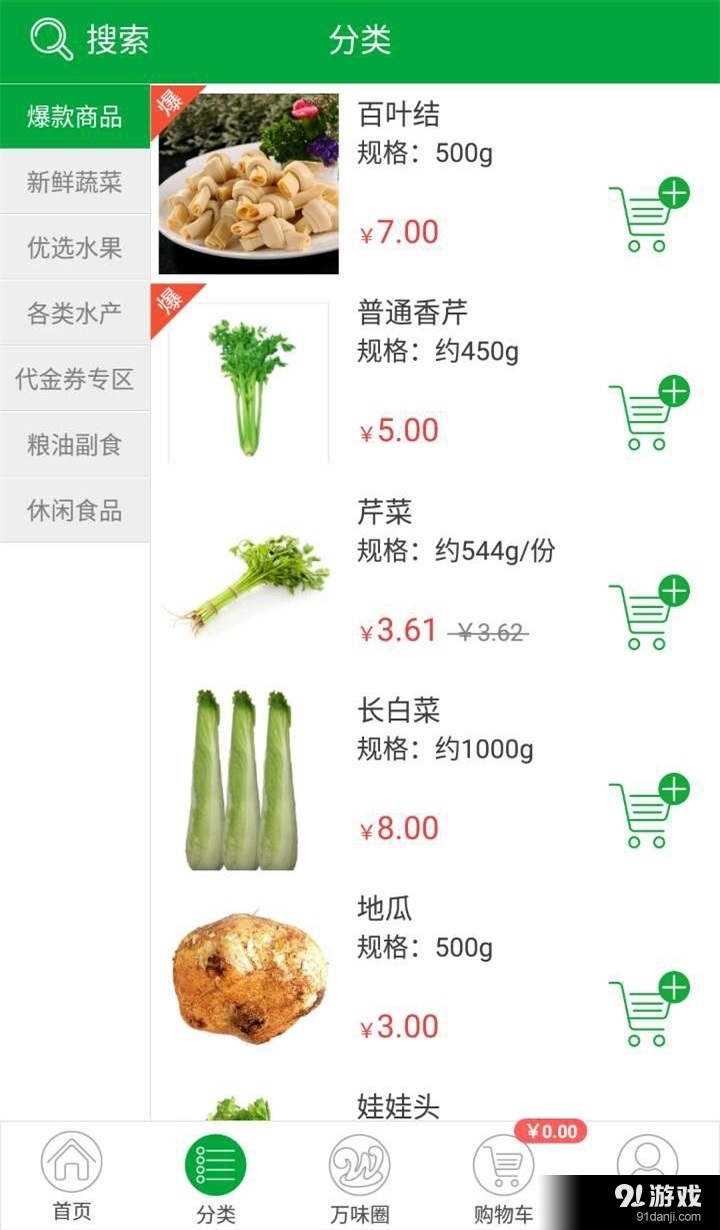Switch to 优选水果 category
720x1230 pixels.
coord(75,248)
